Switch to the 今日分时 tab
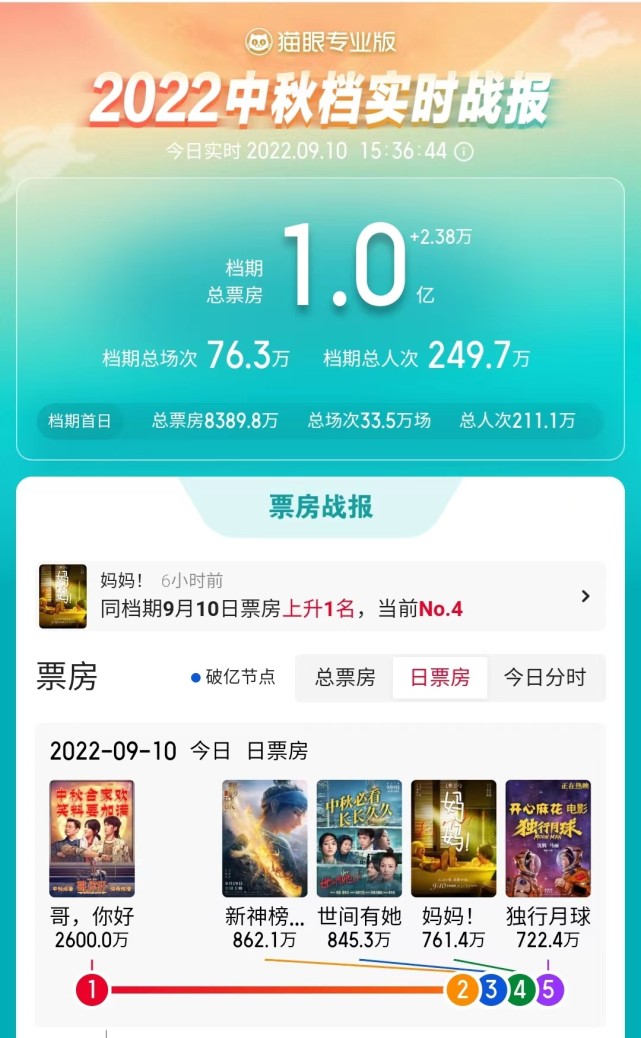Image resolution: width=641 pixels, height=1038 pixels. (x=544, y=677)
